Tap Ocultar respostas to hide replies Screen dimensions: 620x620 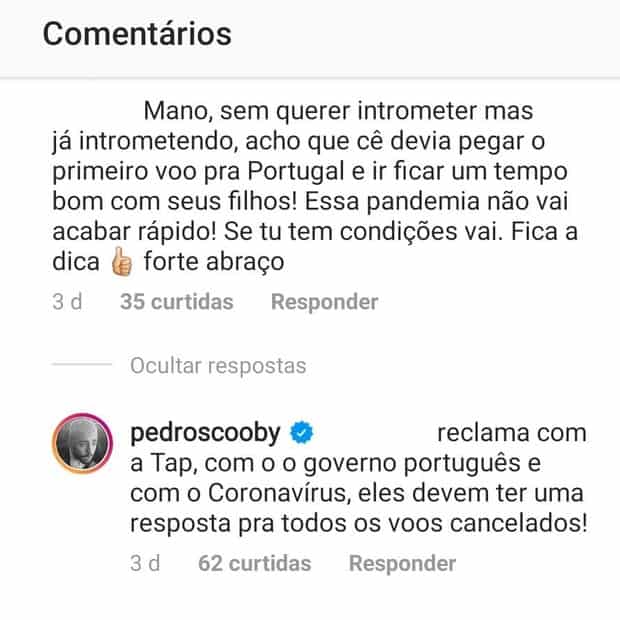pos(218,365)
